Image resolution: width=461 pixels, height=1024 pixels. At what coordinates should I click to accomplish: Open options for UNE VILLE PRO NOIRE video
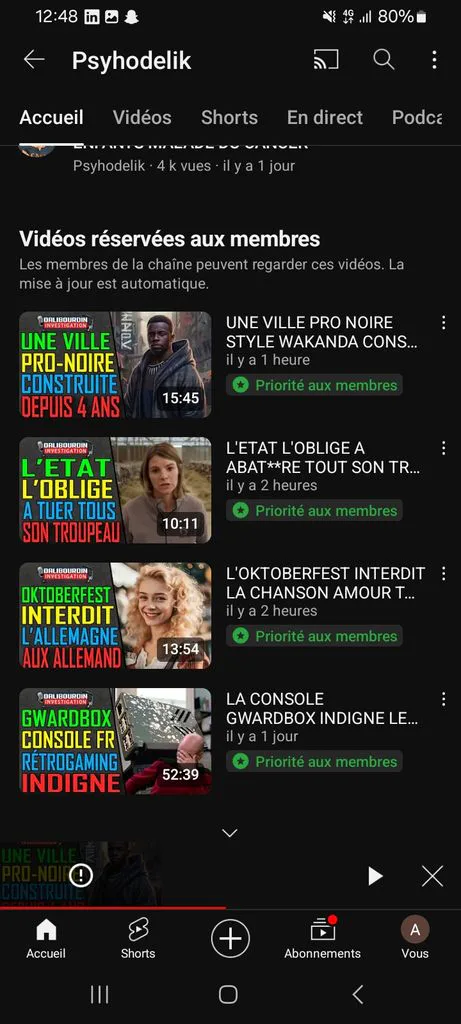click(x=443, y=323)
